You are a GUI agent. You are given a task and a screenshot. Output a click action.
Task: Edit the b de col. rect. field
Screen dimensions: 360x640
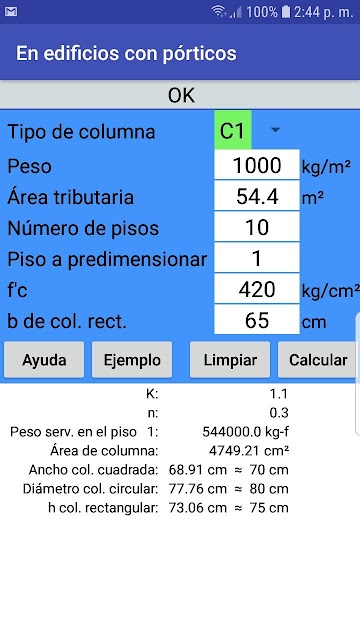pos(257,320)
